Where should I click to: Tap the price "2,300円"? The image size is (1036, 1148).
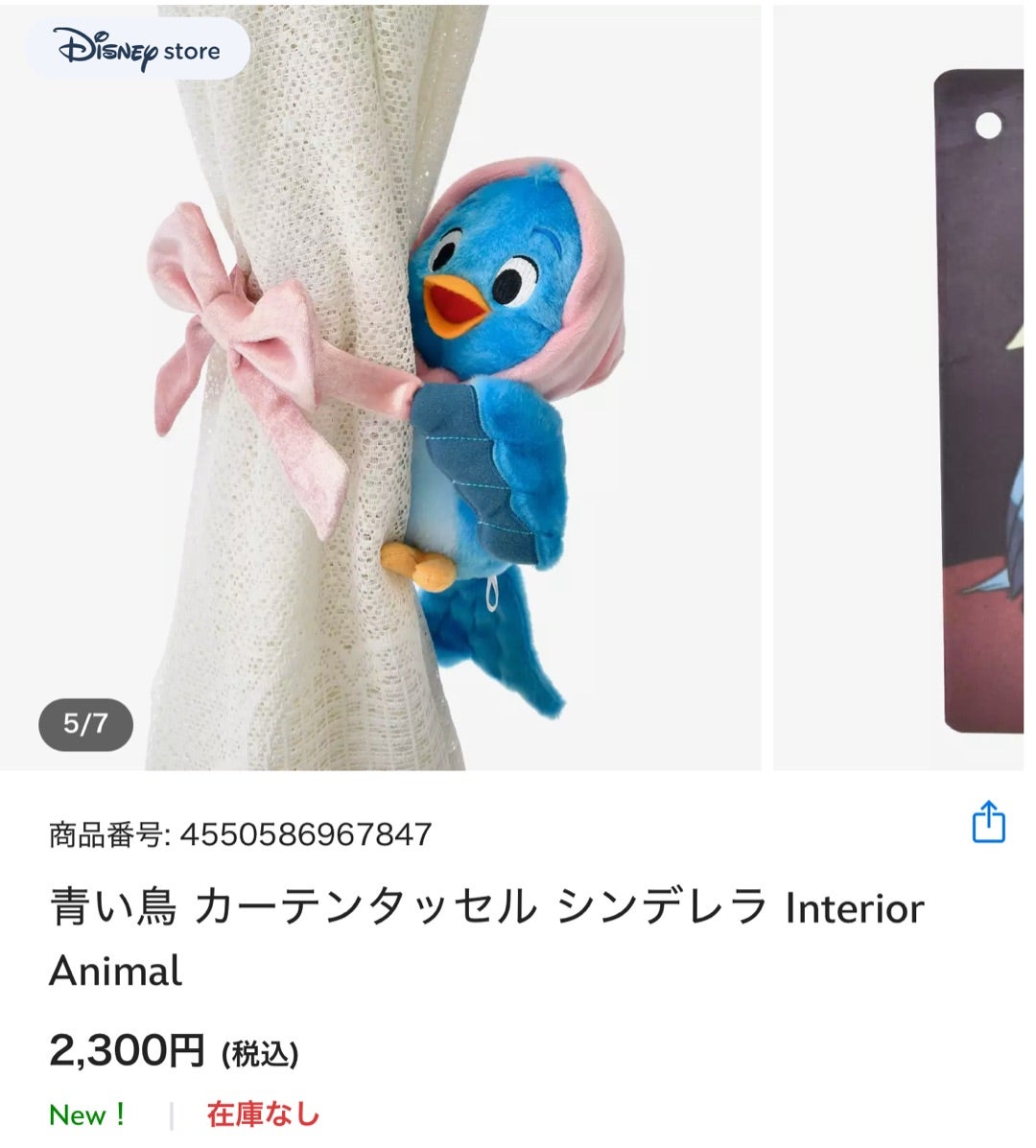click(125, 1052)
